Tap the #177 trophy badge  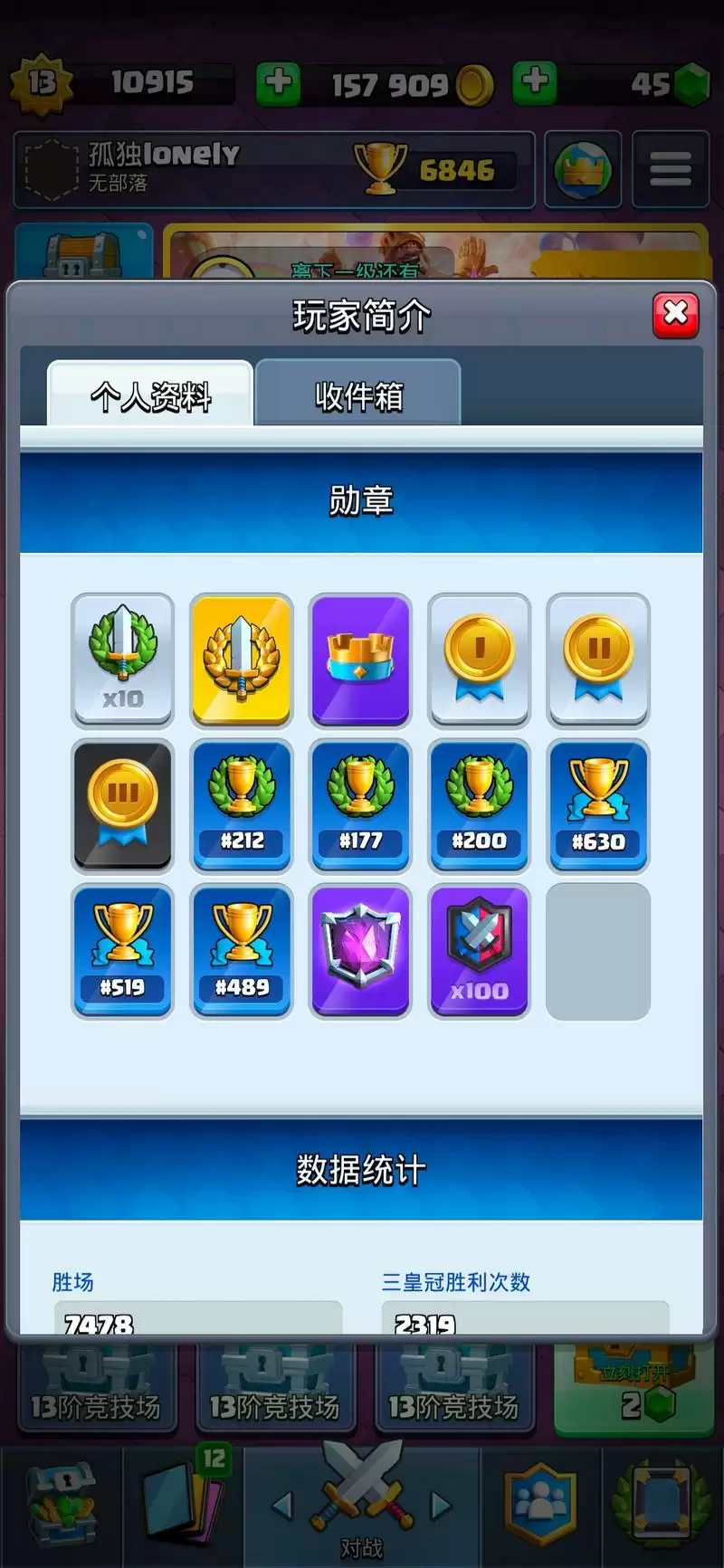coord(360,805)
